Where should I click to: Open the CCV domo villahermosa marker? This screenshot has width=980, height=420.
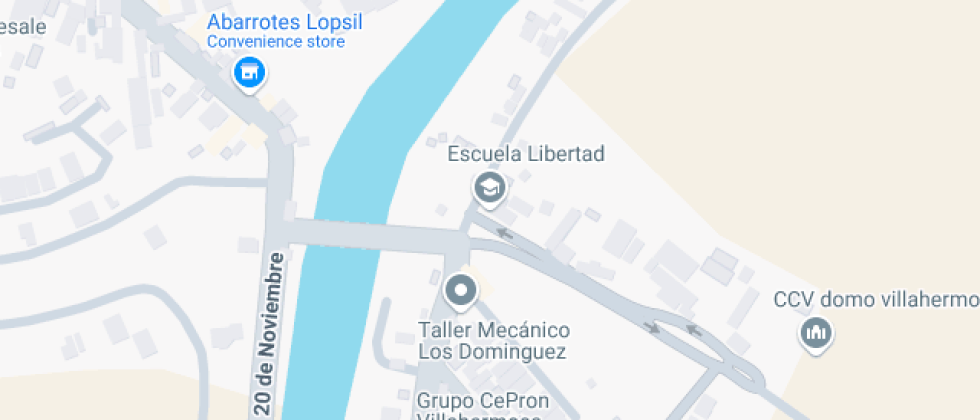tap(818, 333)
